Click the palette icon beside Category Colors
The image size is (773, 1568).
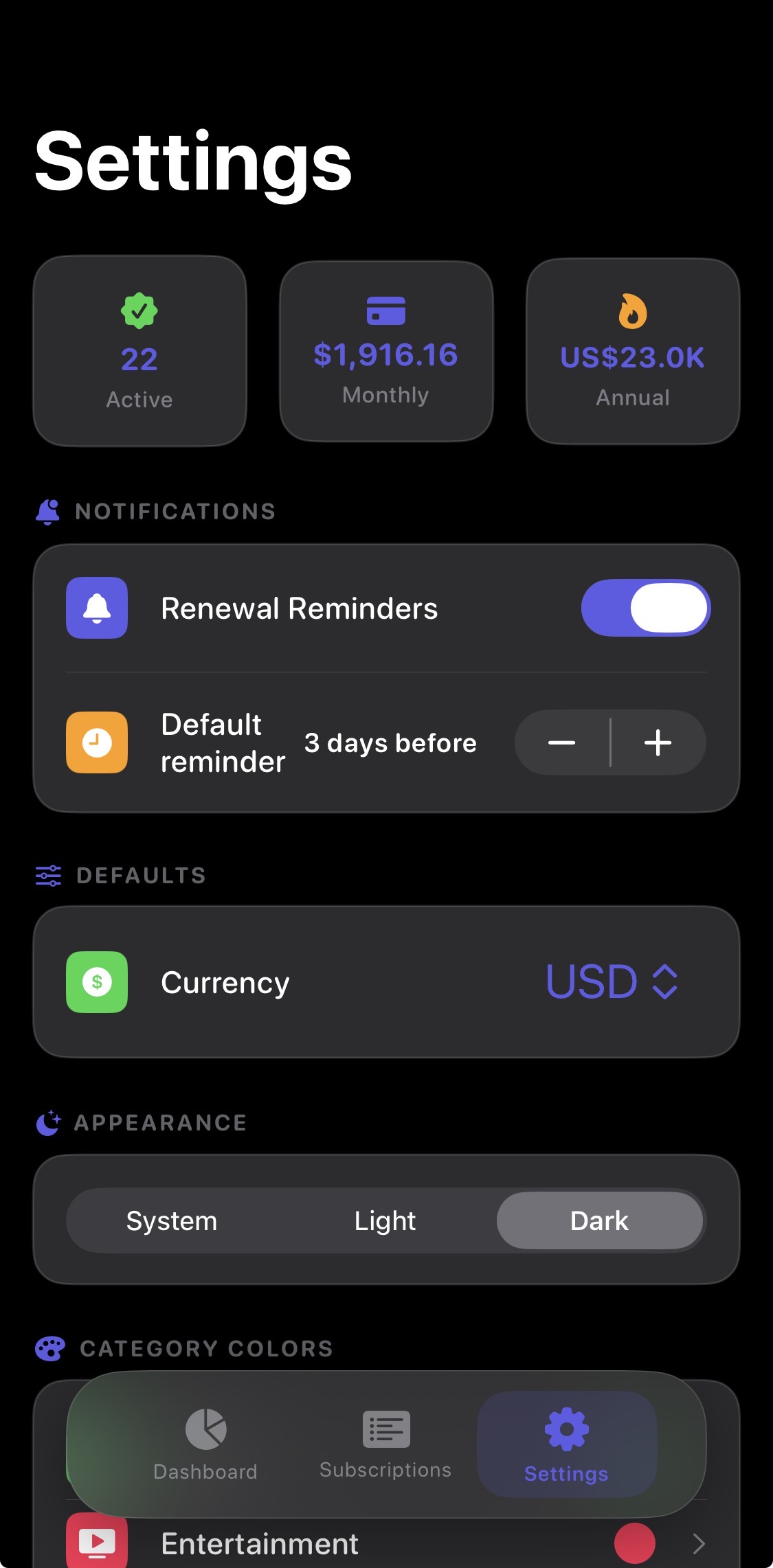click(48, 1348)
